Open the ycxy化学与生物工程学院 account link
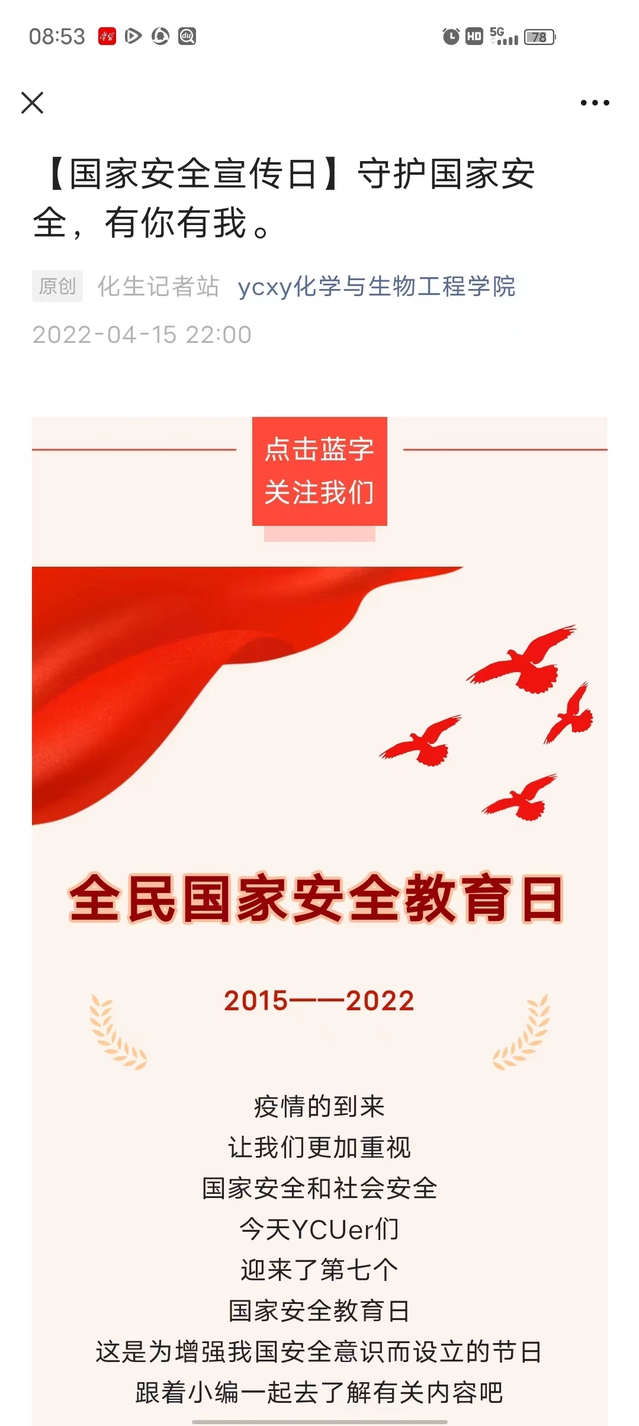 tap(376, 287)
